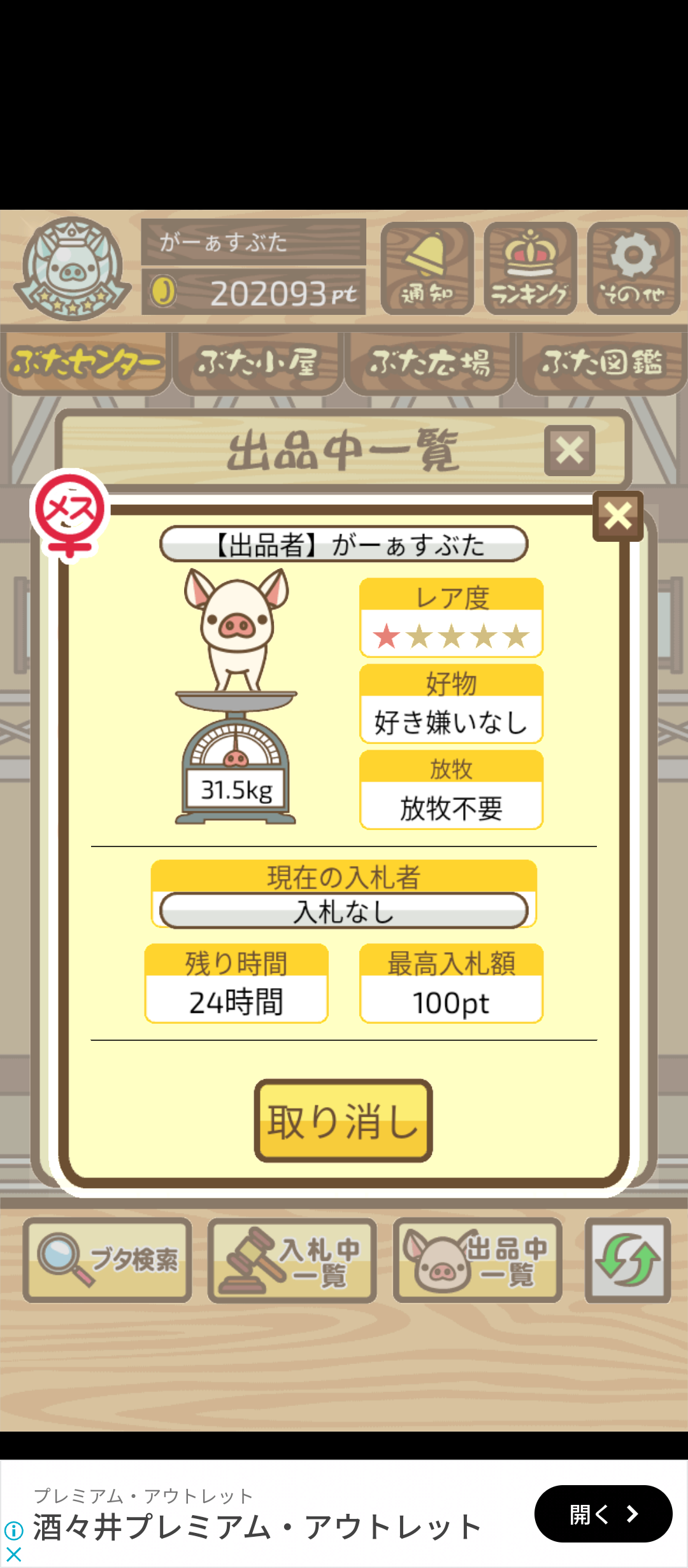Image resolution: width=688 pixels, height=1568 pixels.
Task: Close the pig detail popup
Action: point(617,516)
